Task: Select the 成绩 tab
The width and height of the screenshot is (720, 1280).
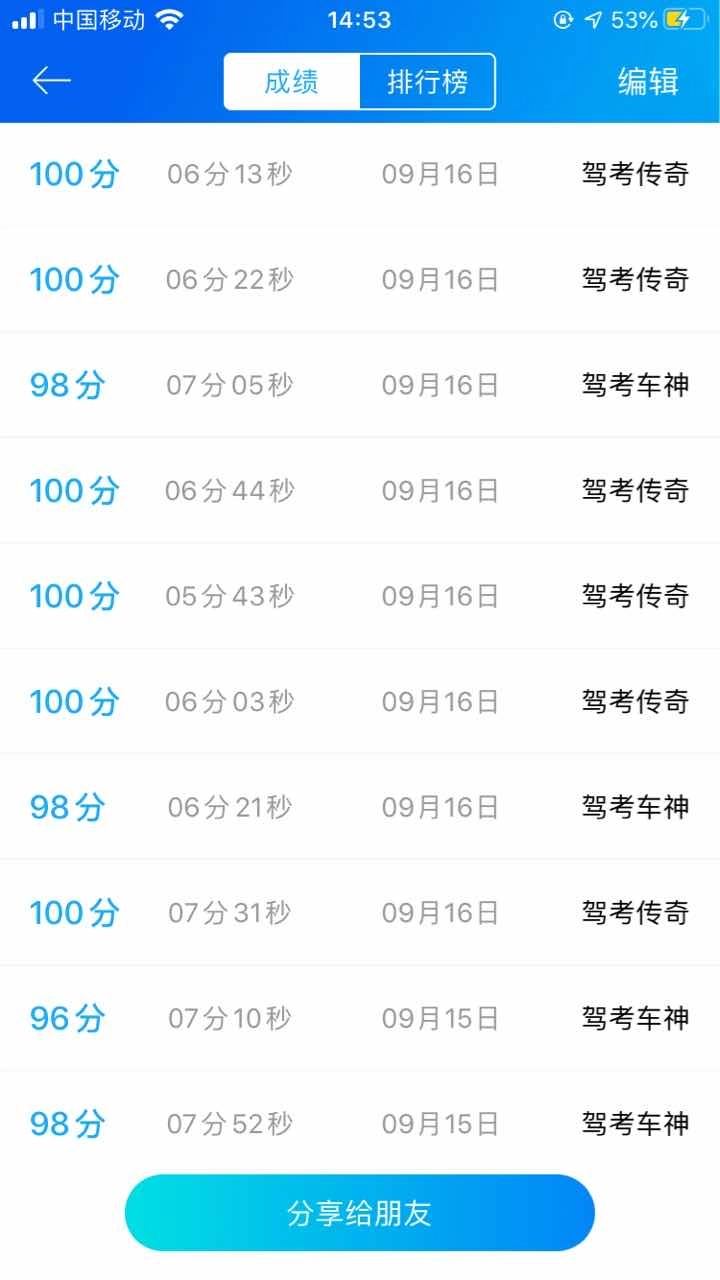Action: coord(292,82)
